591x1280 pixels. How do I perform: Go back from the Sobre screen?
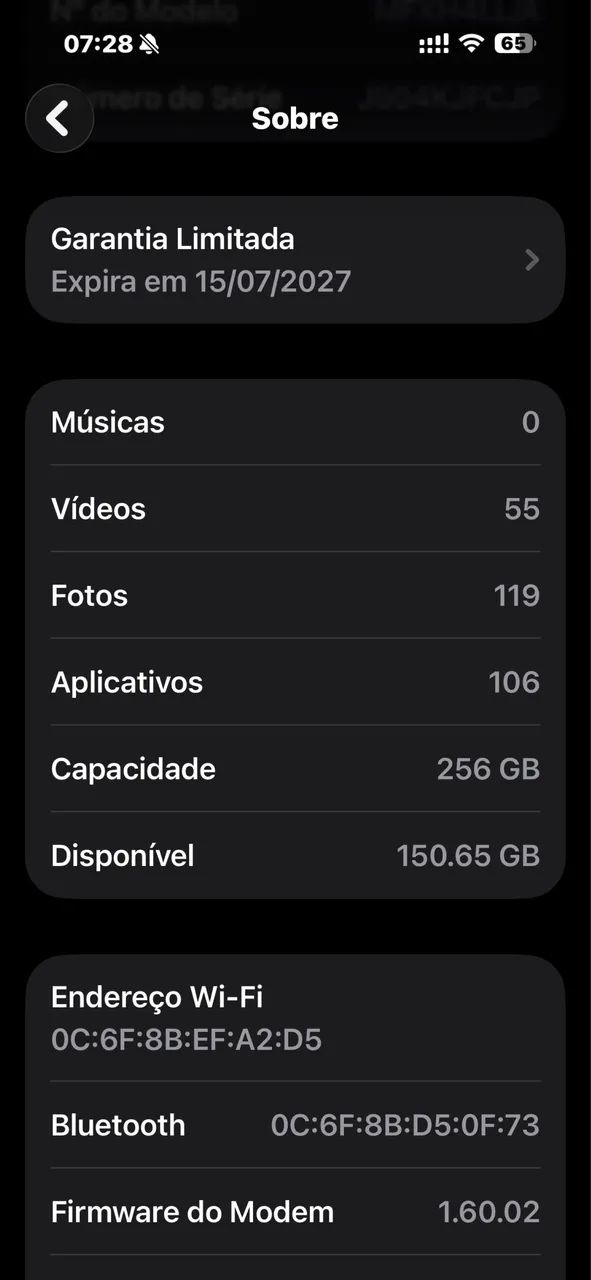[60, 118]
